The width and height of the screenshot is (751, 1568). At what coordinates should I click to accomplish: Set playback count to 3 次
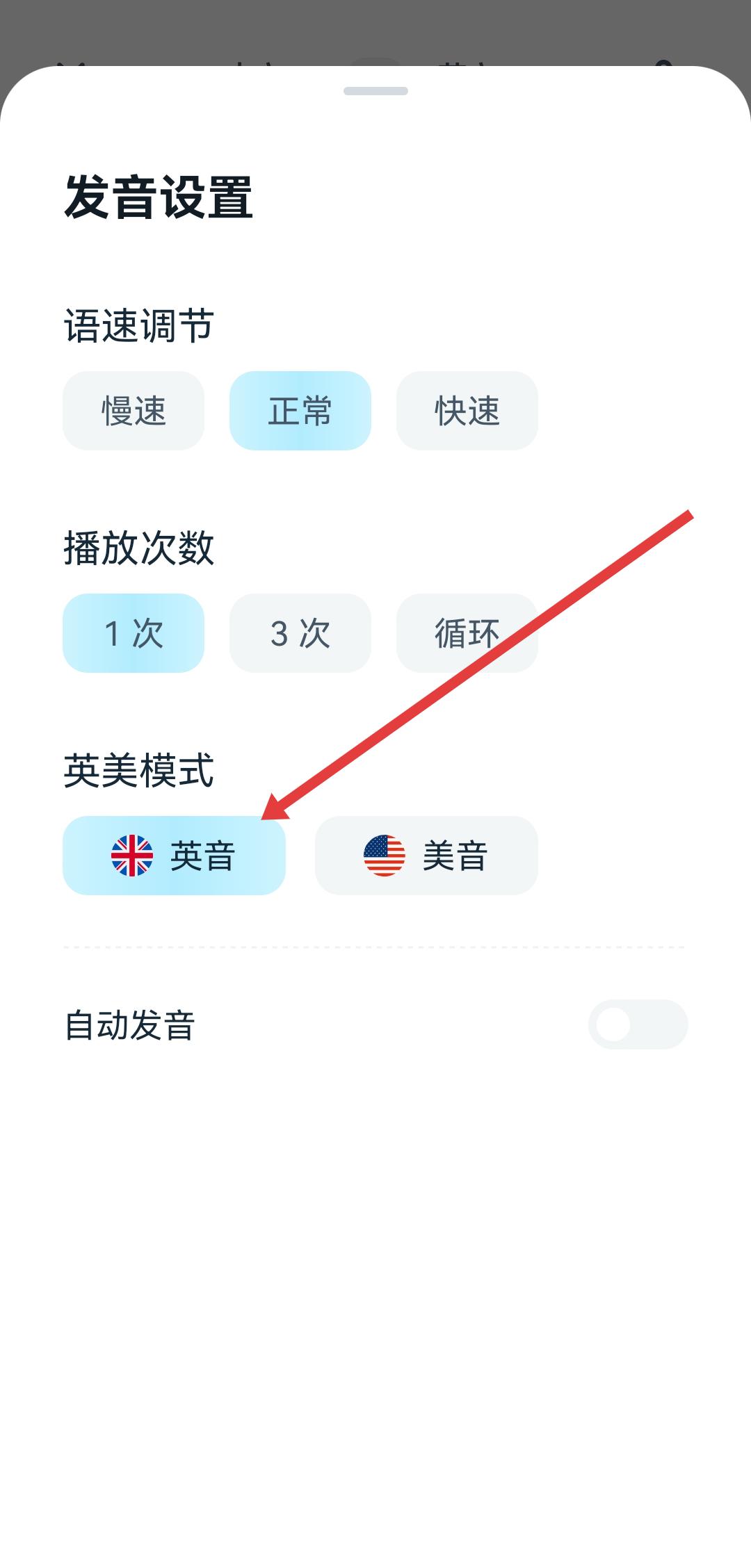click(x=300, y=633)
